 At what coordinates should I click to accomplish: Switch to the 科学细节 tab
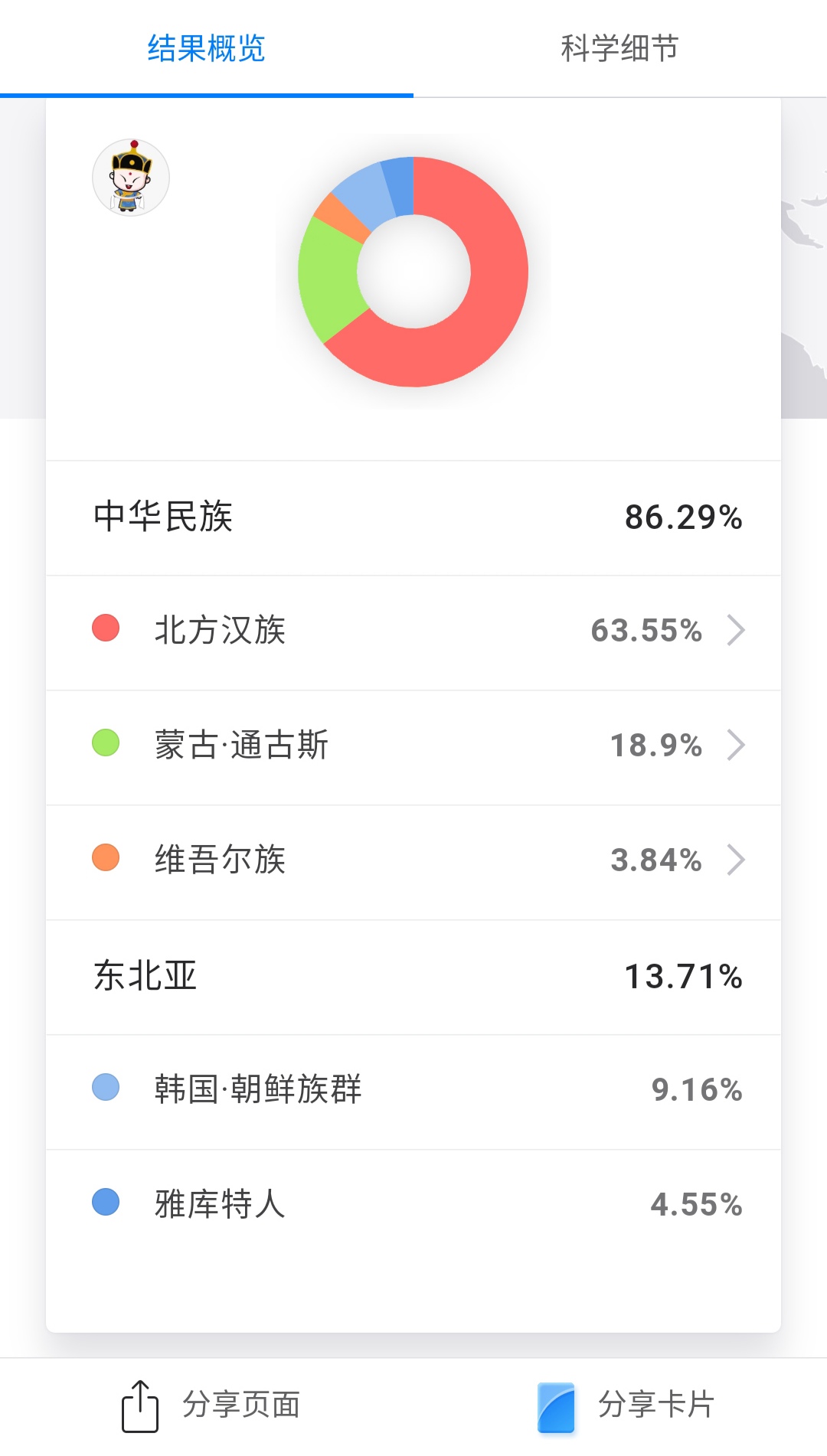coord(620,48)
